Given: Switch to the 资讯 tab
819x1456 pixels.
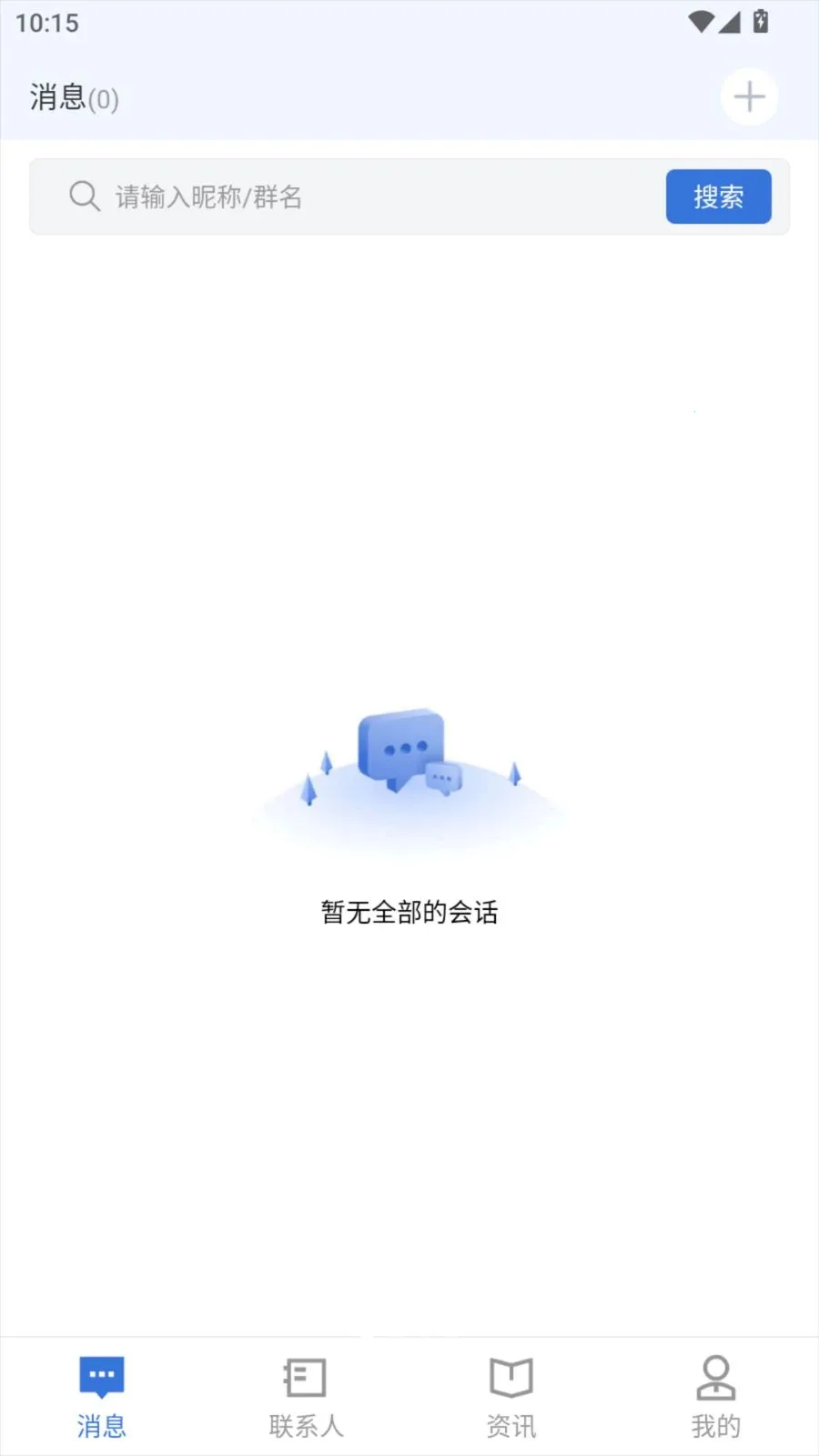Looking at the screenshot, I should (510, 1399).
